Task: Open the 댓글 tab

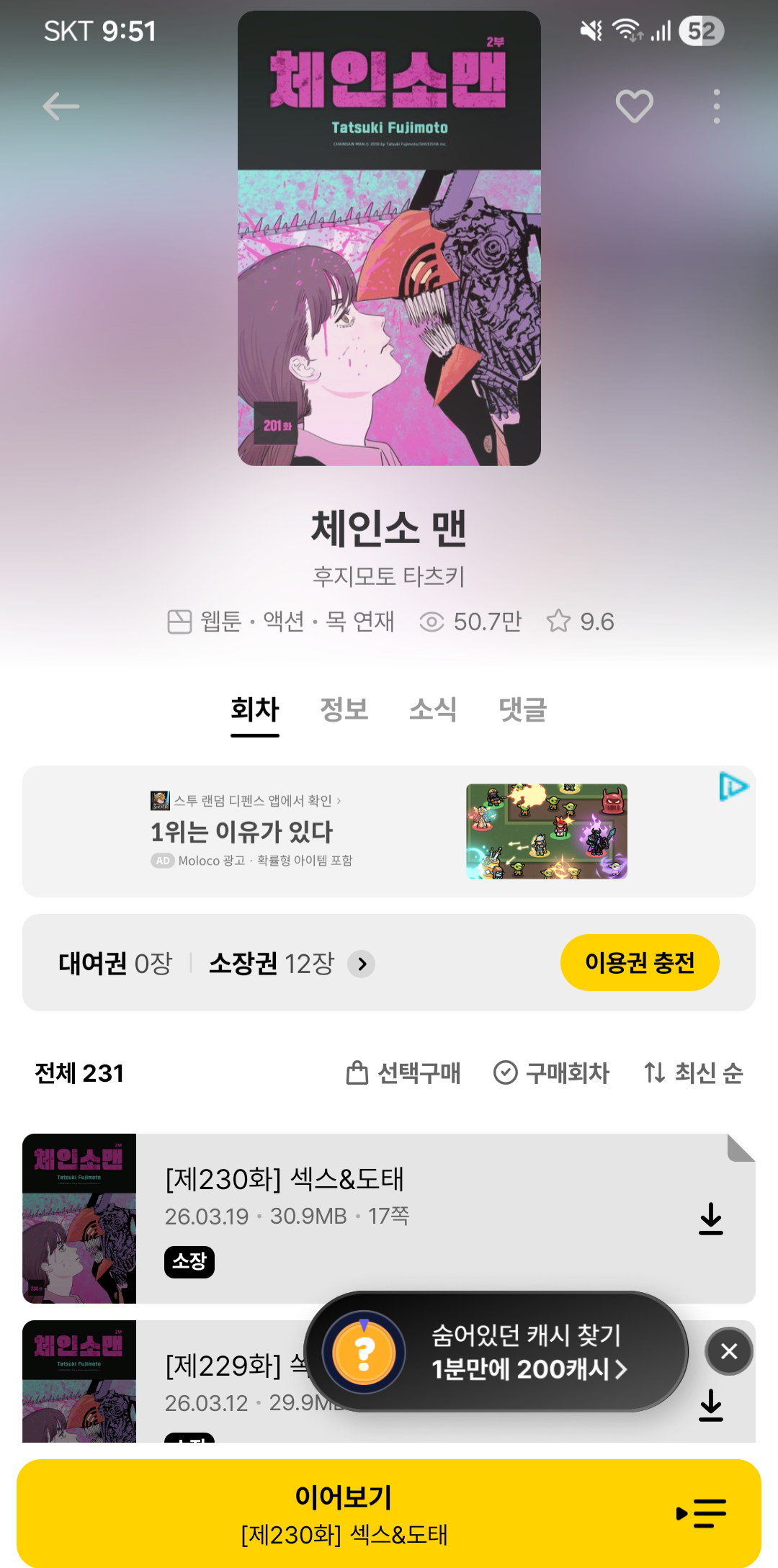Action: pos(523,709)
